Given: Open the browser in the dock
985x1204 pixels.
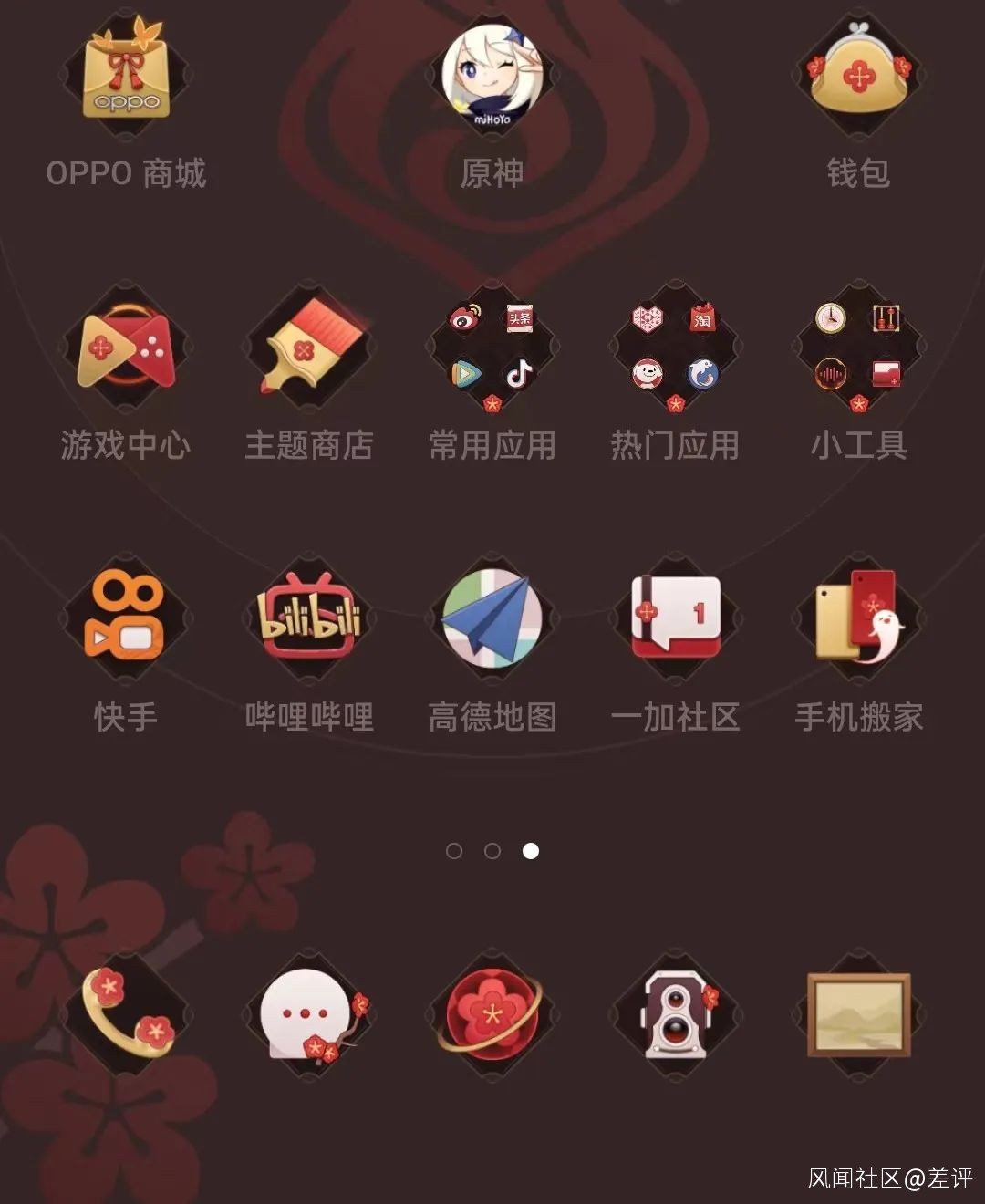Looking at the screenshot, I should coord(493,1014).
